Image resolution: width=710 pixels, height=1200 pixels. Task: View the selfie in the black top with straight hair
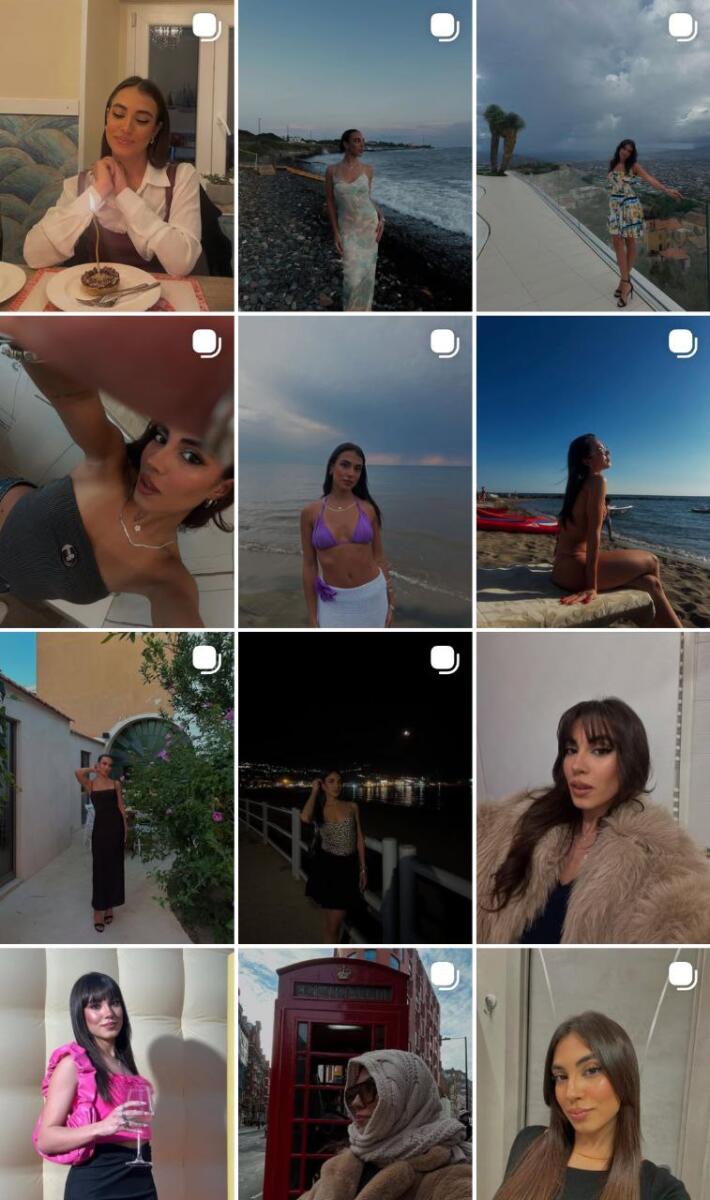[593, 1075]
